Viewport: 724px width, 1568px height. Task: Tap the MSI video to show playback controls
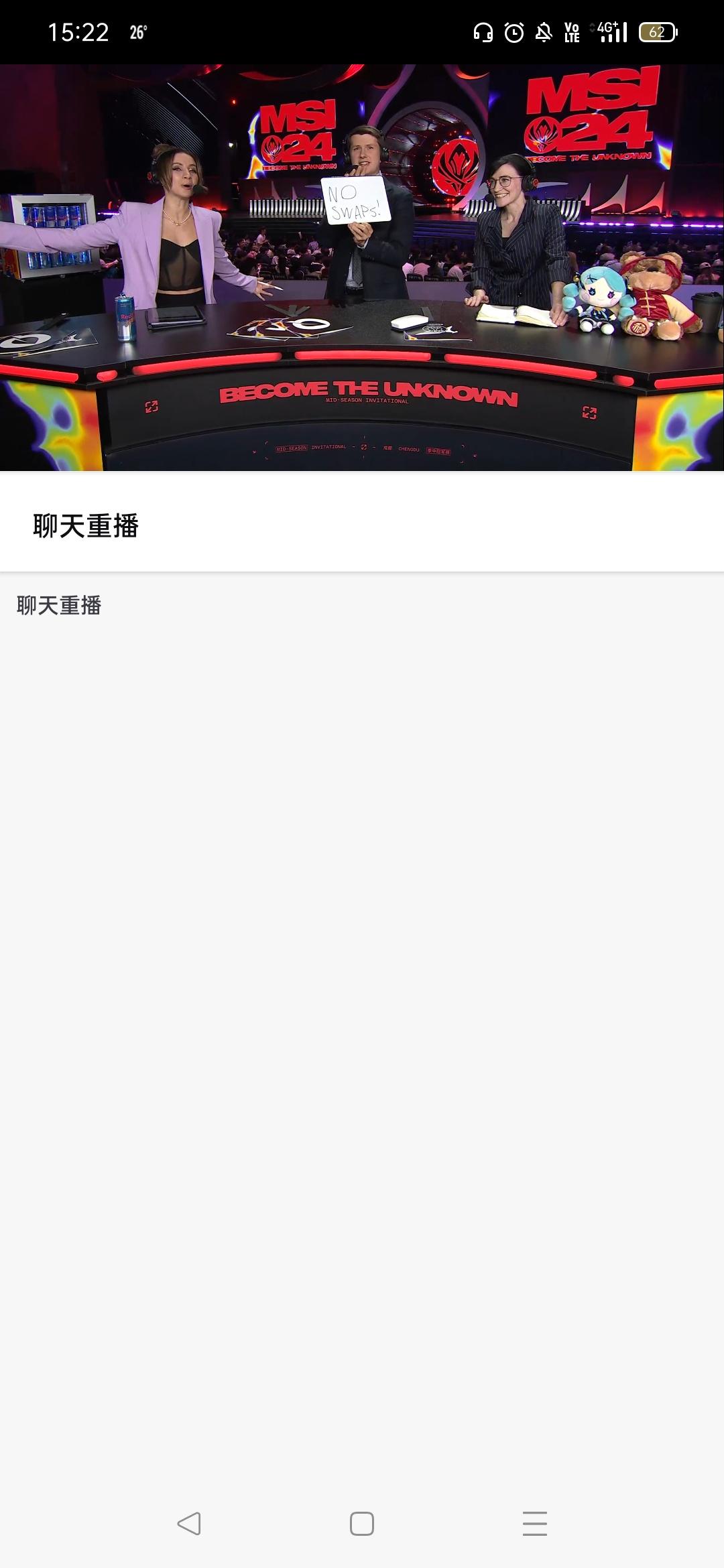[x=362, y=268]
